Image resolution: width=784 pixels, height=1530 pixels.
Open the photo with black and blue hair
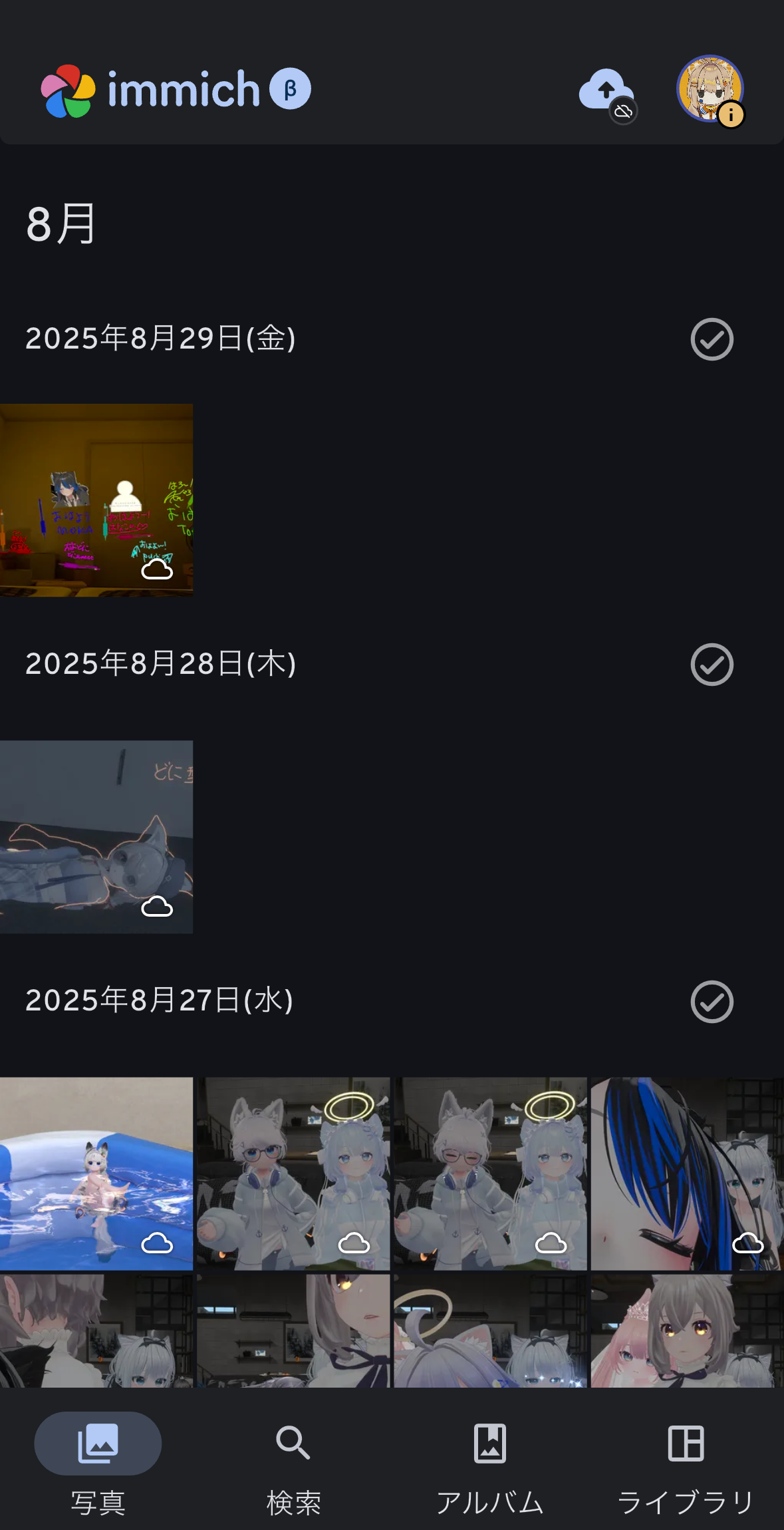(x=687, y=1173)
